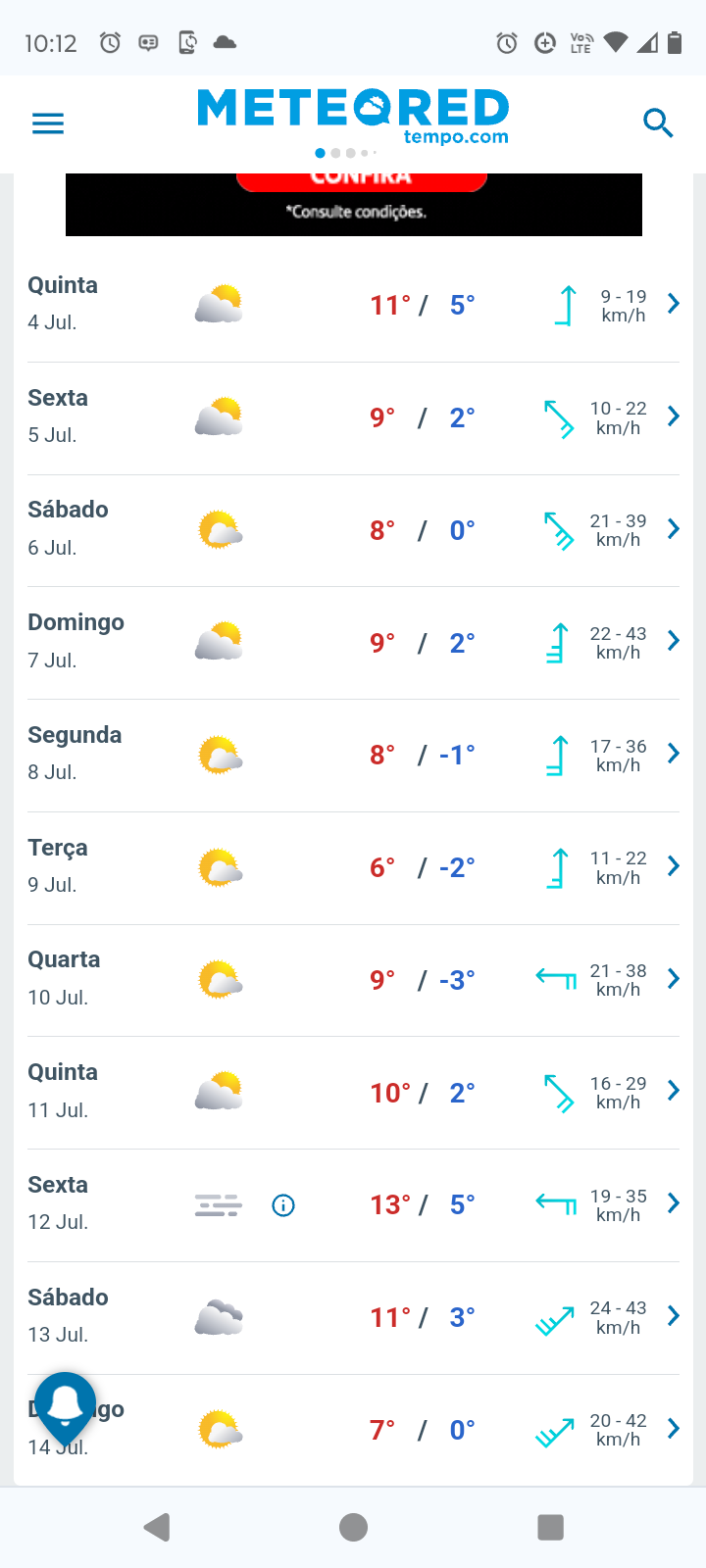Viewport: 706px width, 1568px height.
Task: Go to the system home screen
Action: click(x=353, y=1527)
